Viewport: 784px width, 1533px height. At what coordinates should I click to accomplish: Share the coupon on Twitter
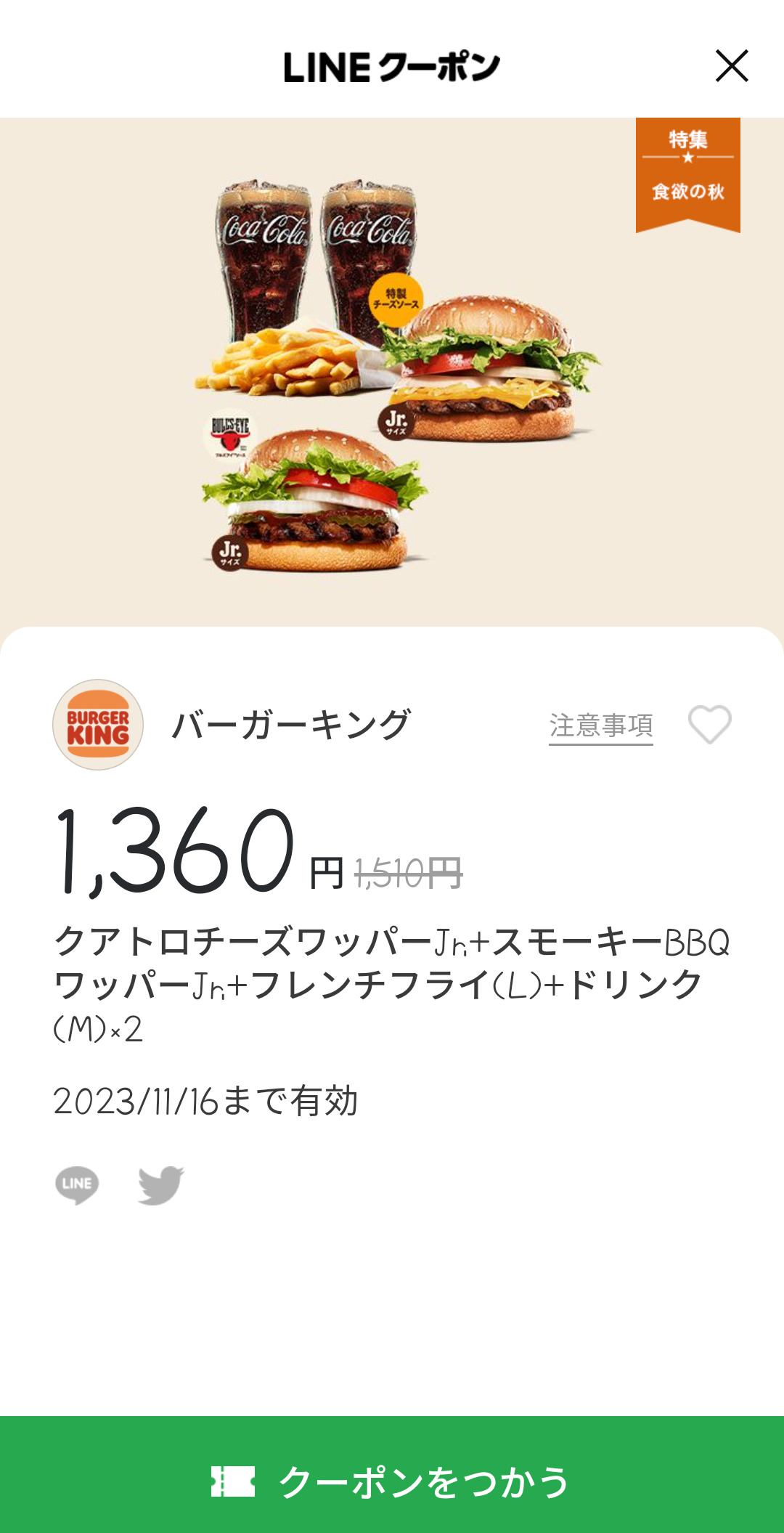160,1185
